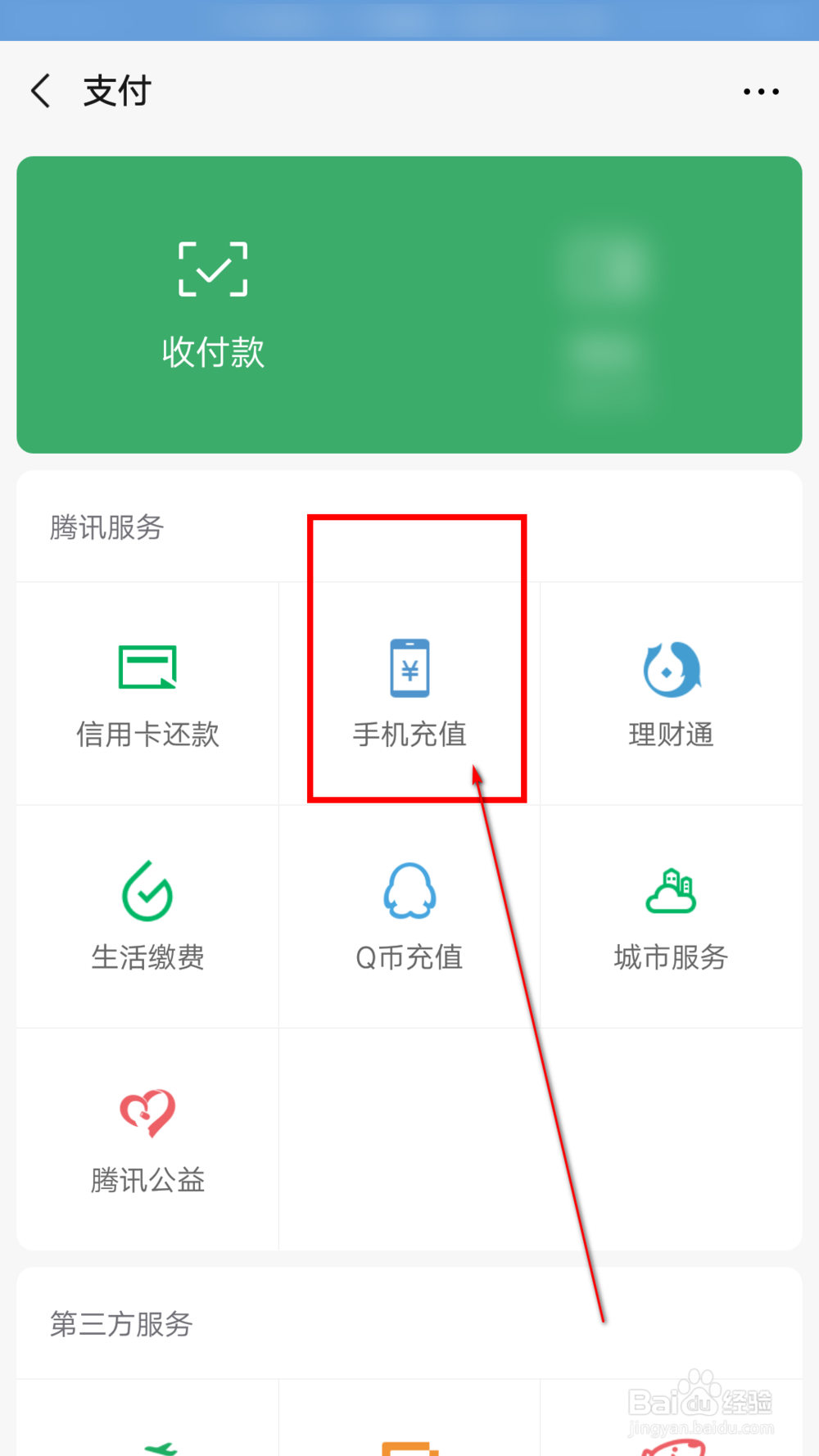Viewport: 819px width, 1456px height.
Task: Open 手机充值 mobile top-up
Action: pos(409,692)
